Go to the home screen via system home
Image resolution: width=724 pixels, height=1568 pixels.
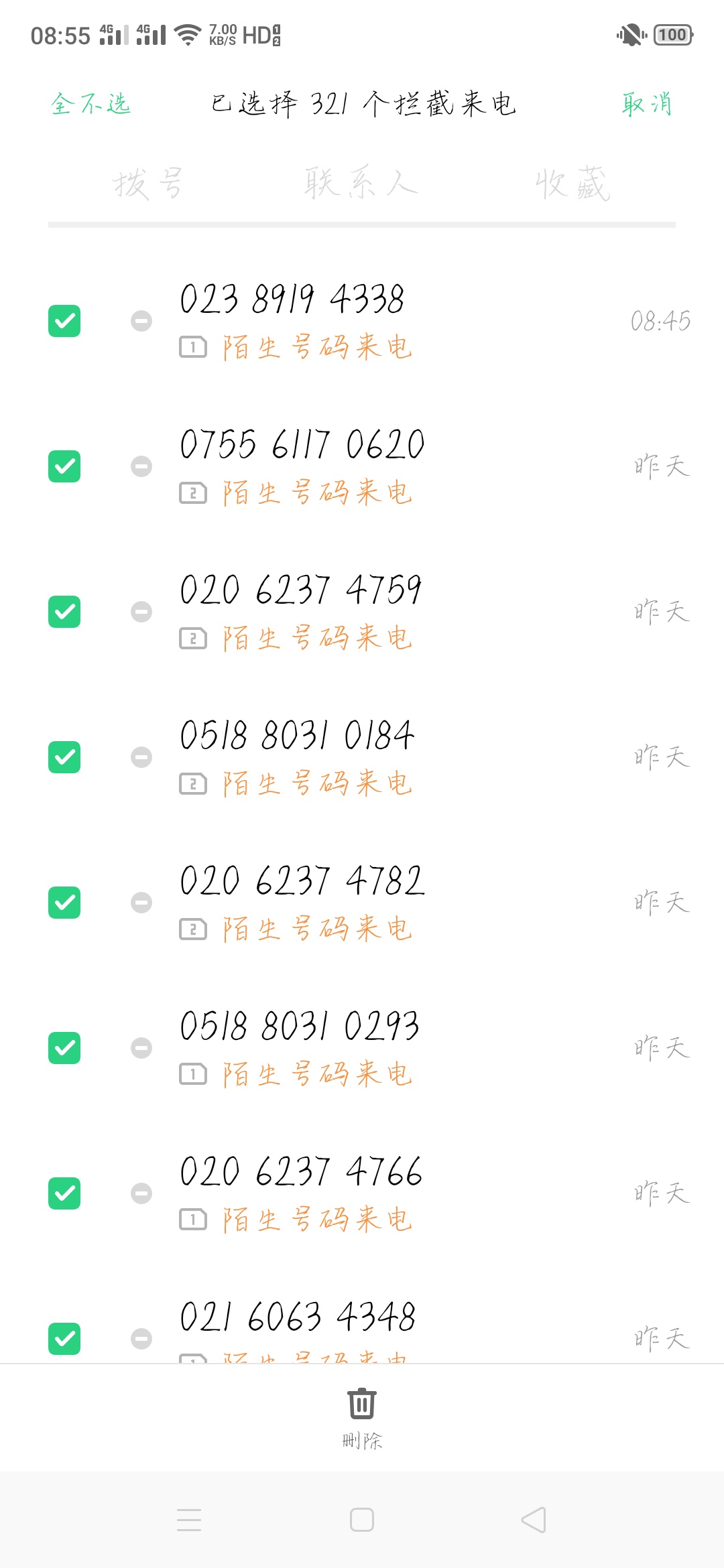tap(362, 1520)
